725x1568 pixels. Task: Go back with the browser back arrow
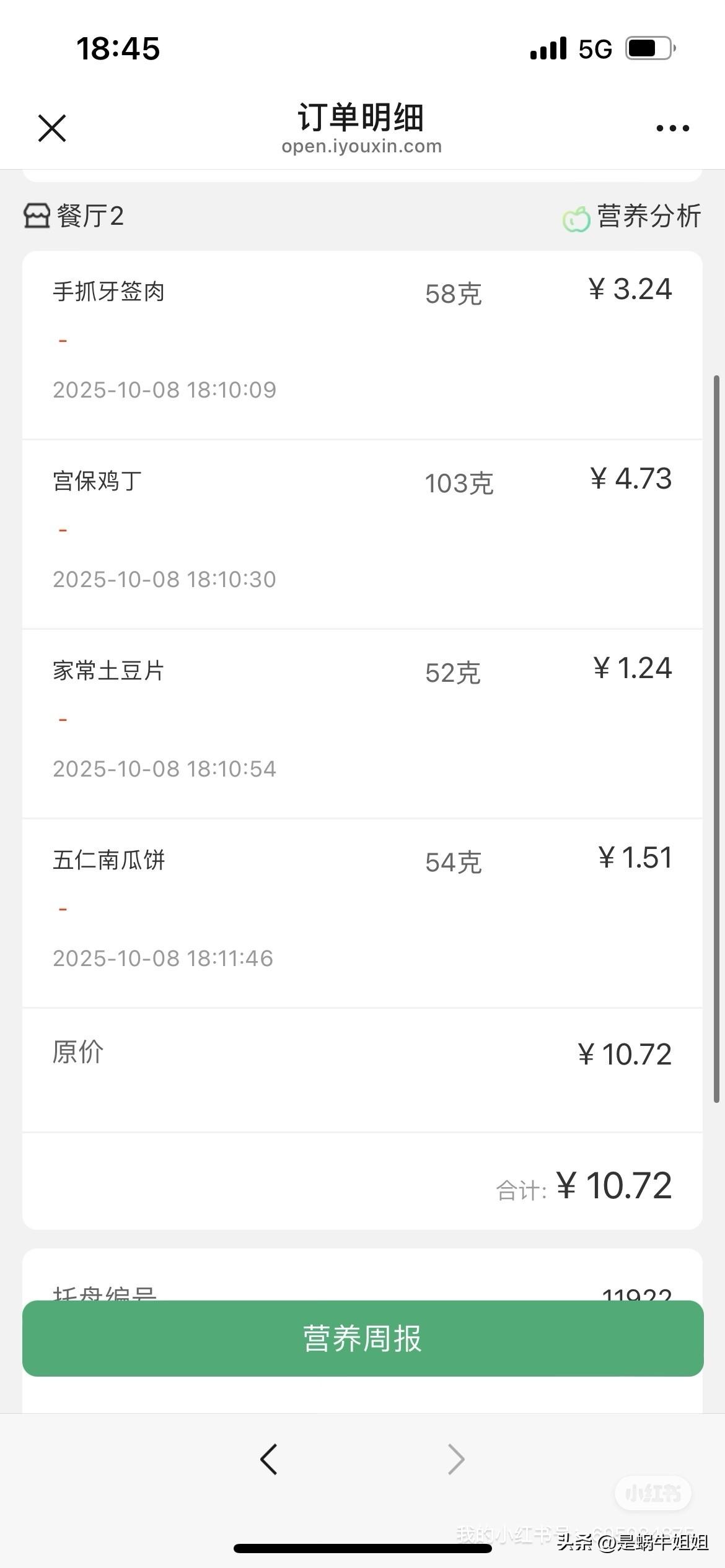click(269, 1460)
